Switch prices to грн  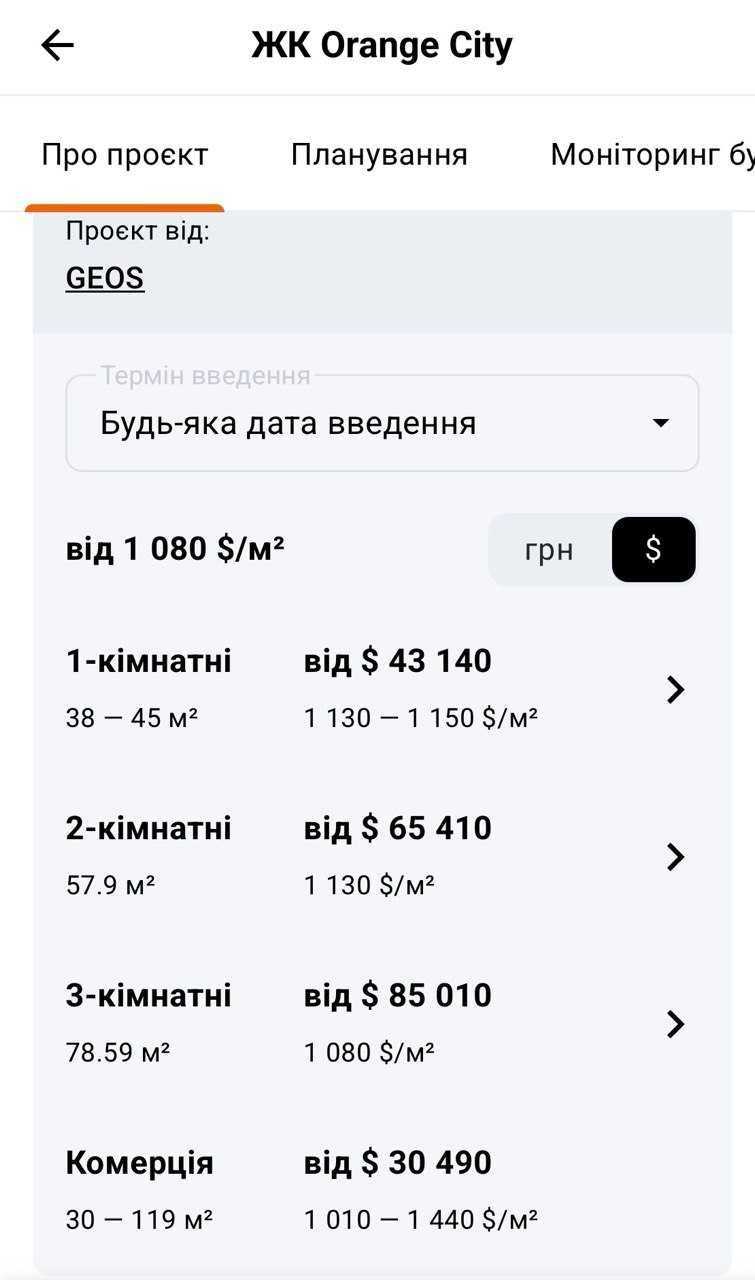(549, 550)
